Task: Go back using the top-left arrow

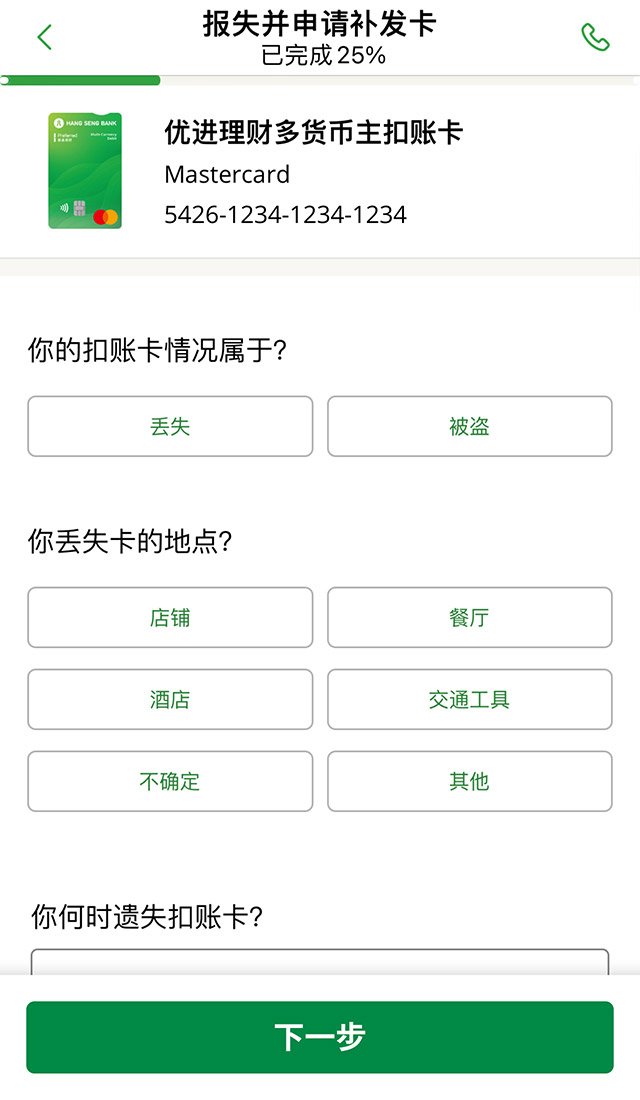Action: pos(44,38)
